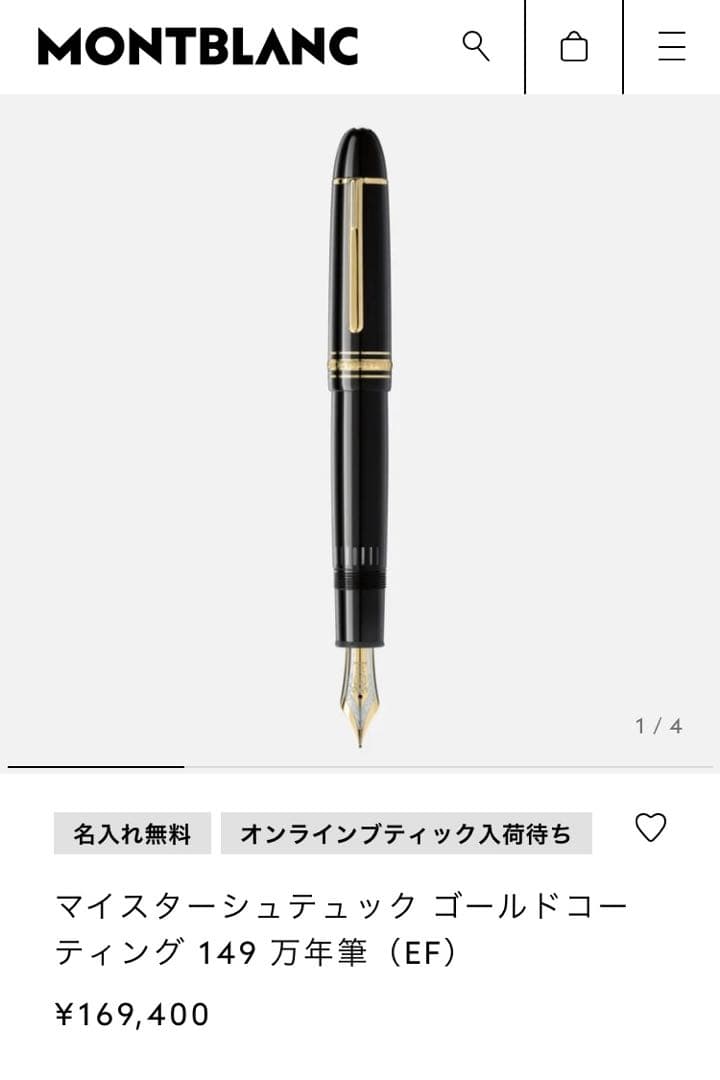Click the menu icon with three lines

[x=672, y=46]
